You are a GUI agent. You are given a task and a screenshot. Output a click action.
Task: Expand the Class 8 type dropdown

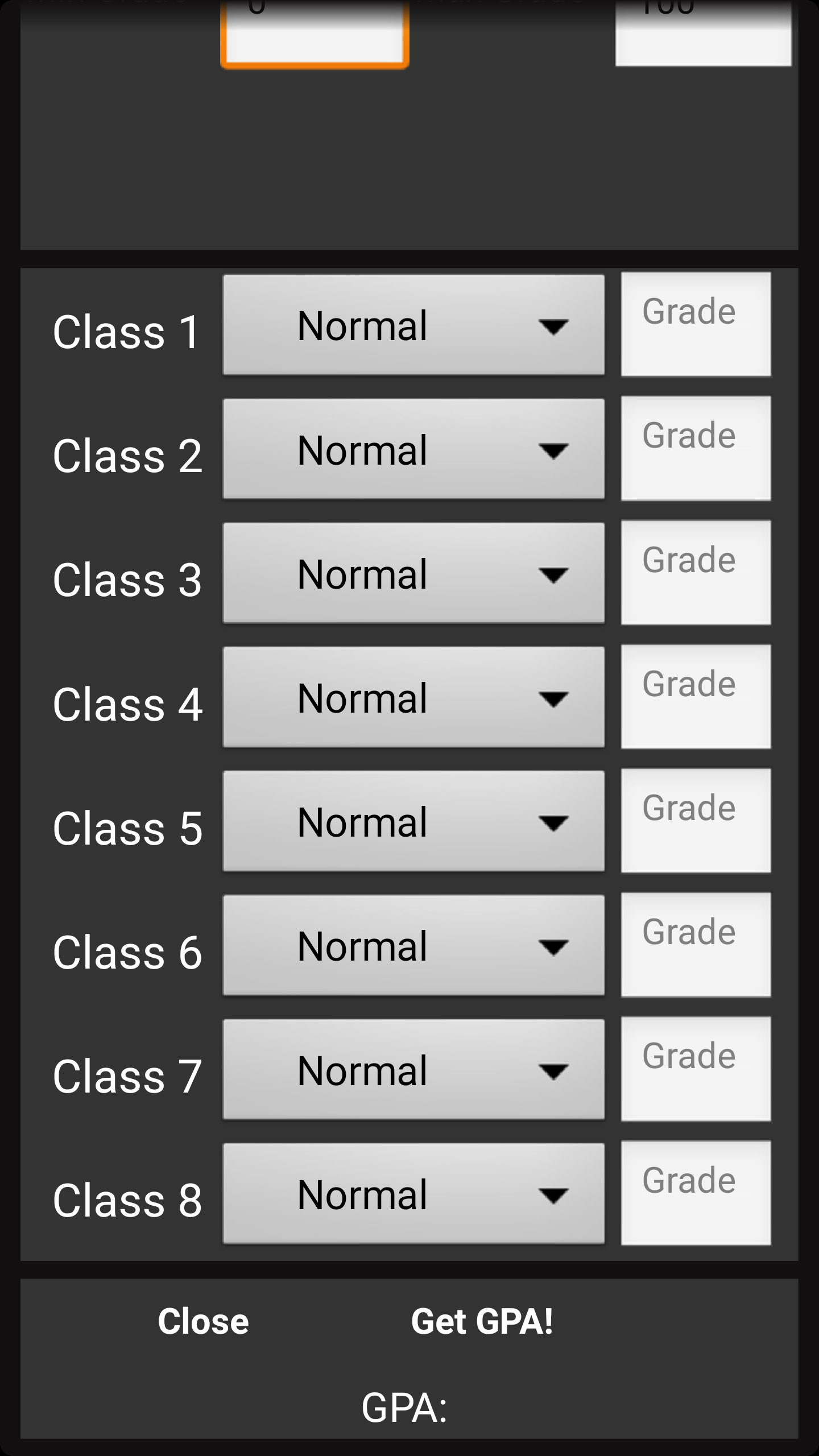coord(413,1193)
